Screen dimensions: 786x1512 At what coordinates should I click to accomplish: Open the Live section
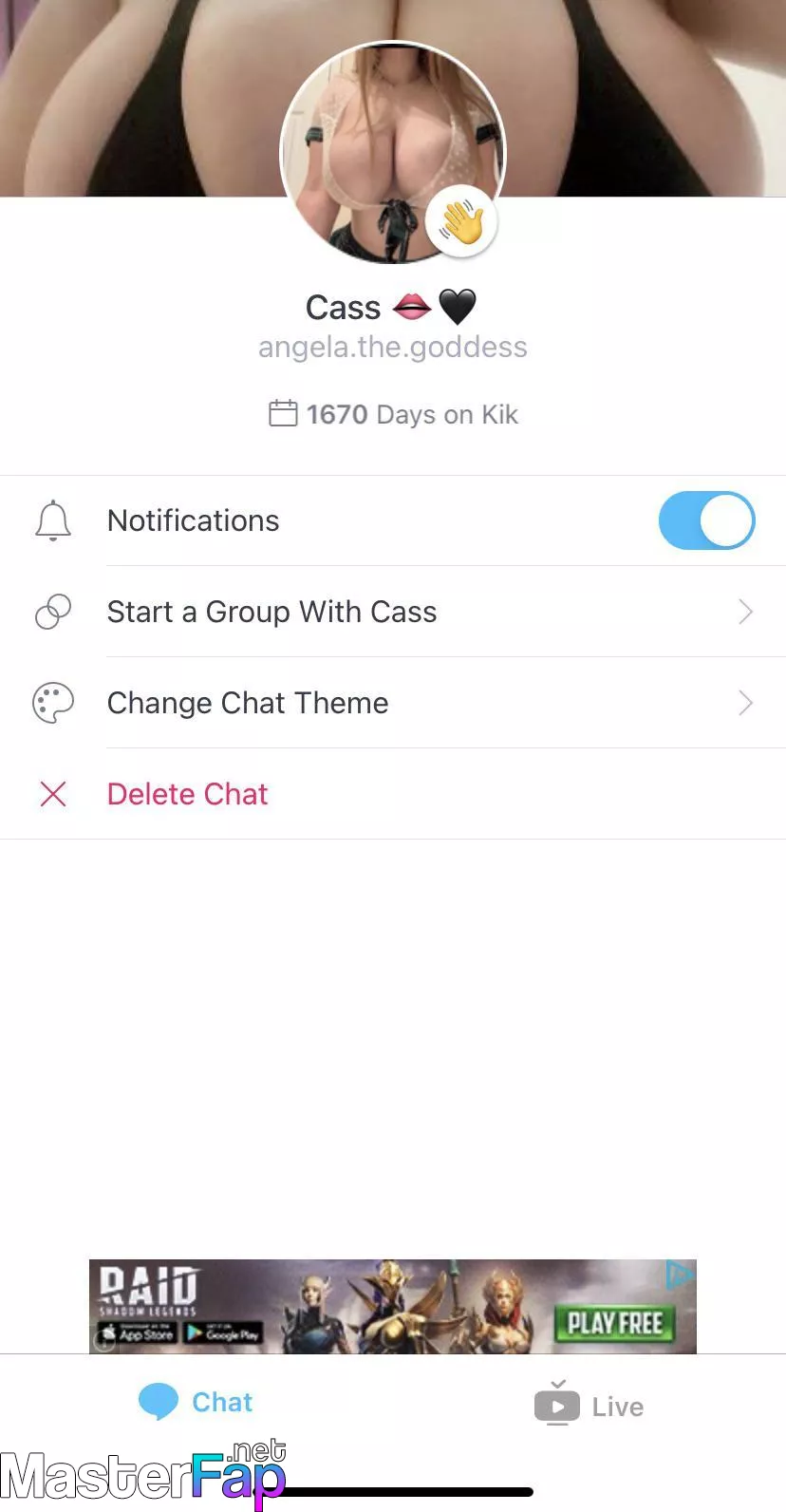click(x=589, y=1405)
